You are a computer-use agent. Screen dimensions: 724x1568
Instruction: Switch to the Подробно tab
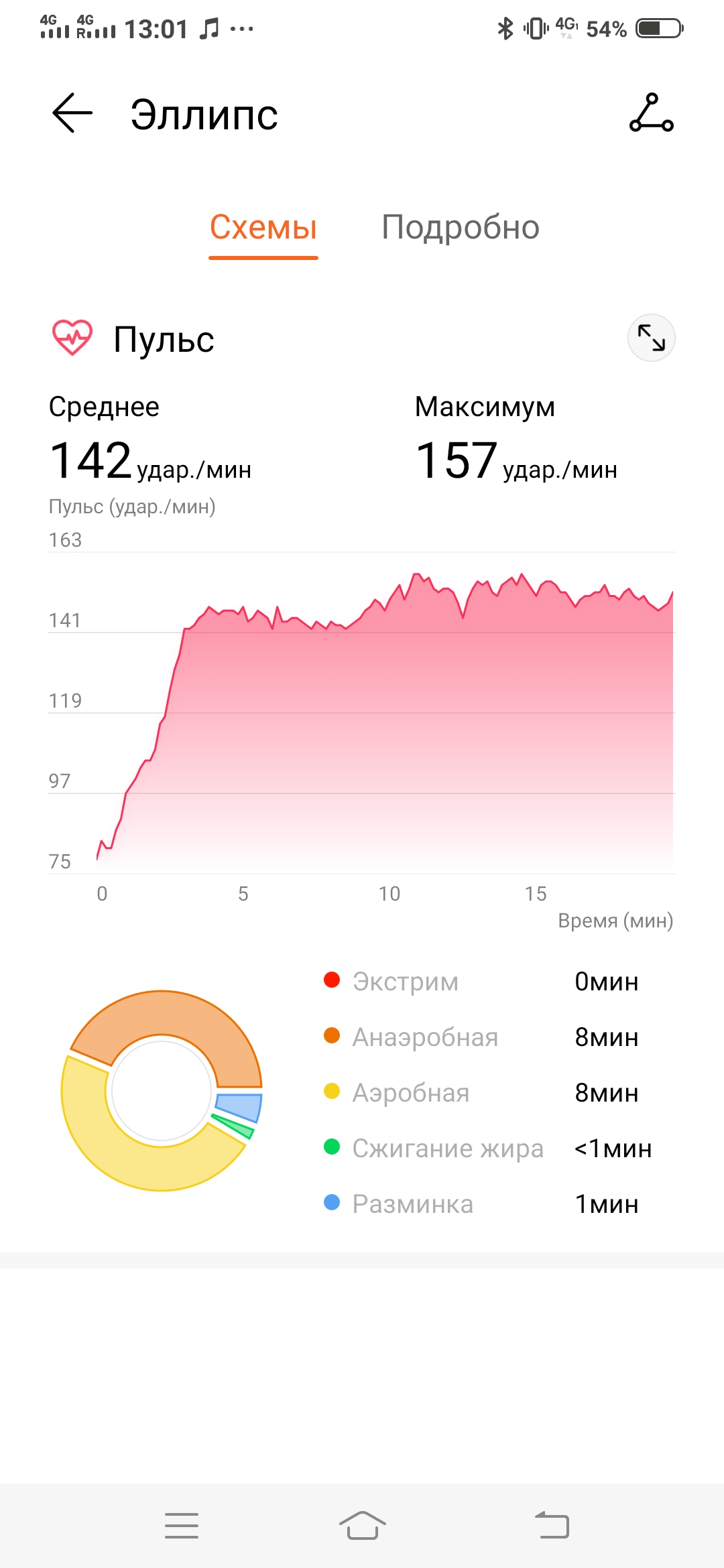coord(460,228)
